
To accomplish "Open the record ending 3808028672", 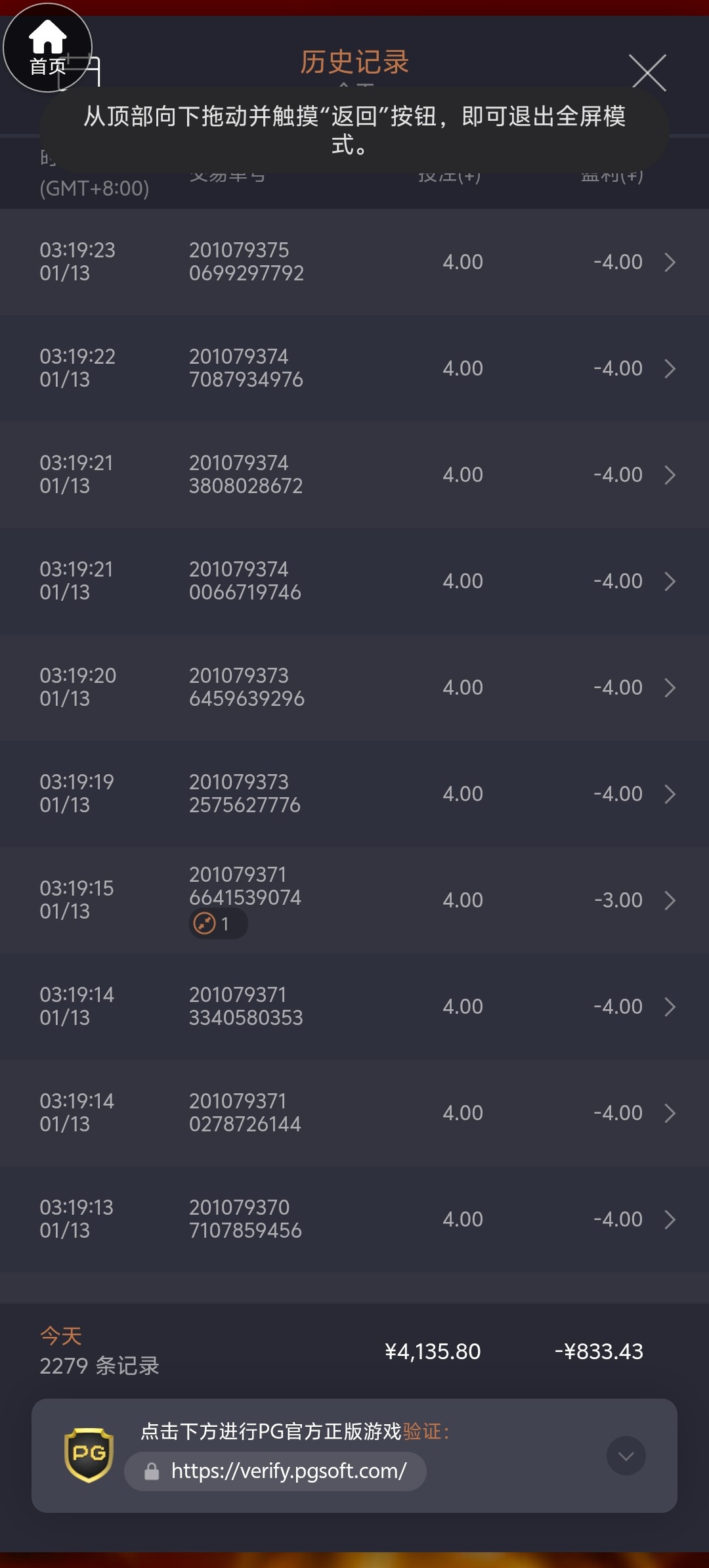I will click(354, 475).
